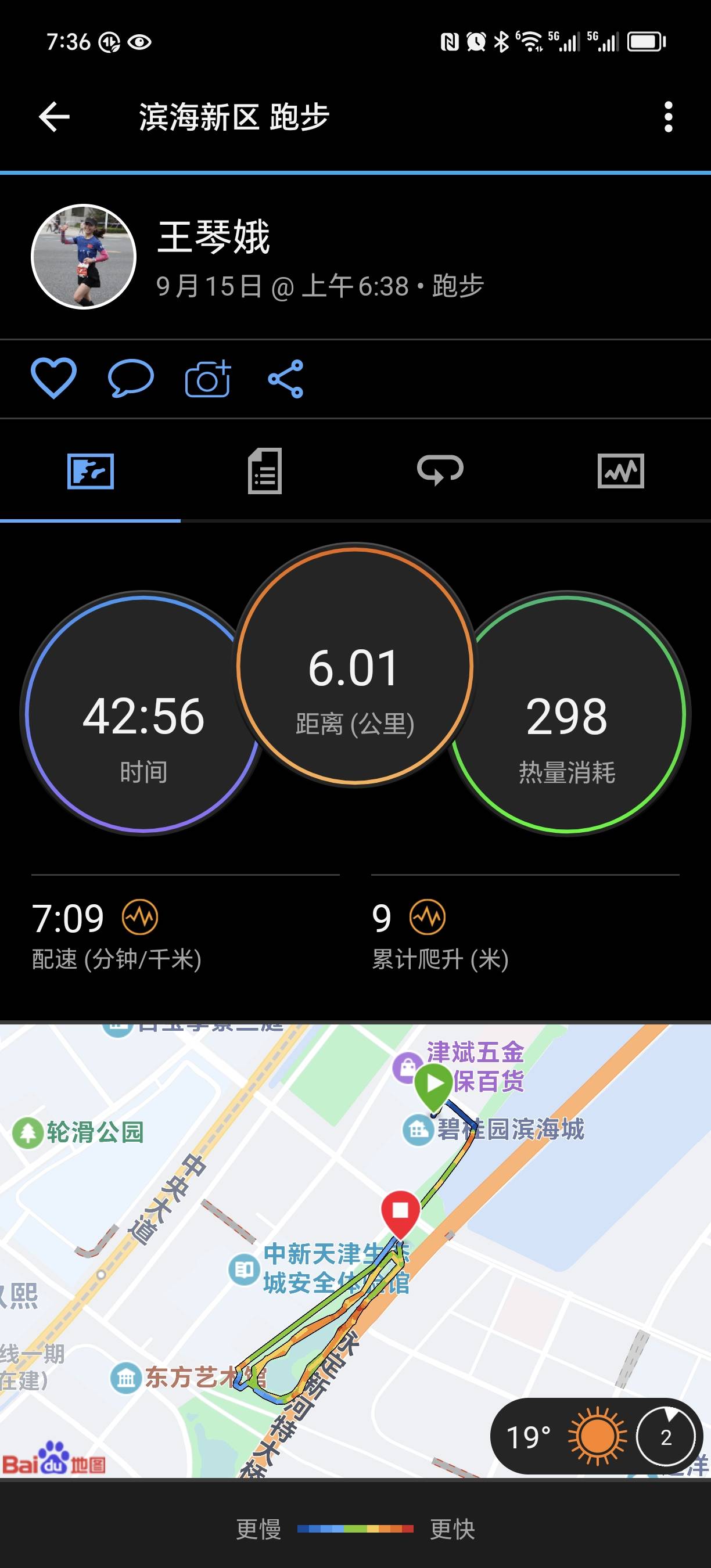711x1568 pixels.
Task: Toggle the heart icon to like the run
Action: coord(54,379)
